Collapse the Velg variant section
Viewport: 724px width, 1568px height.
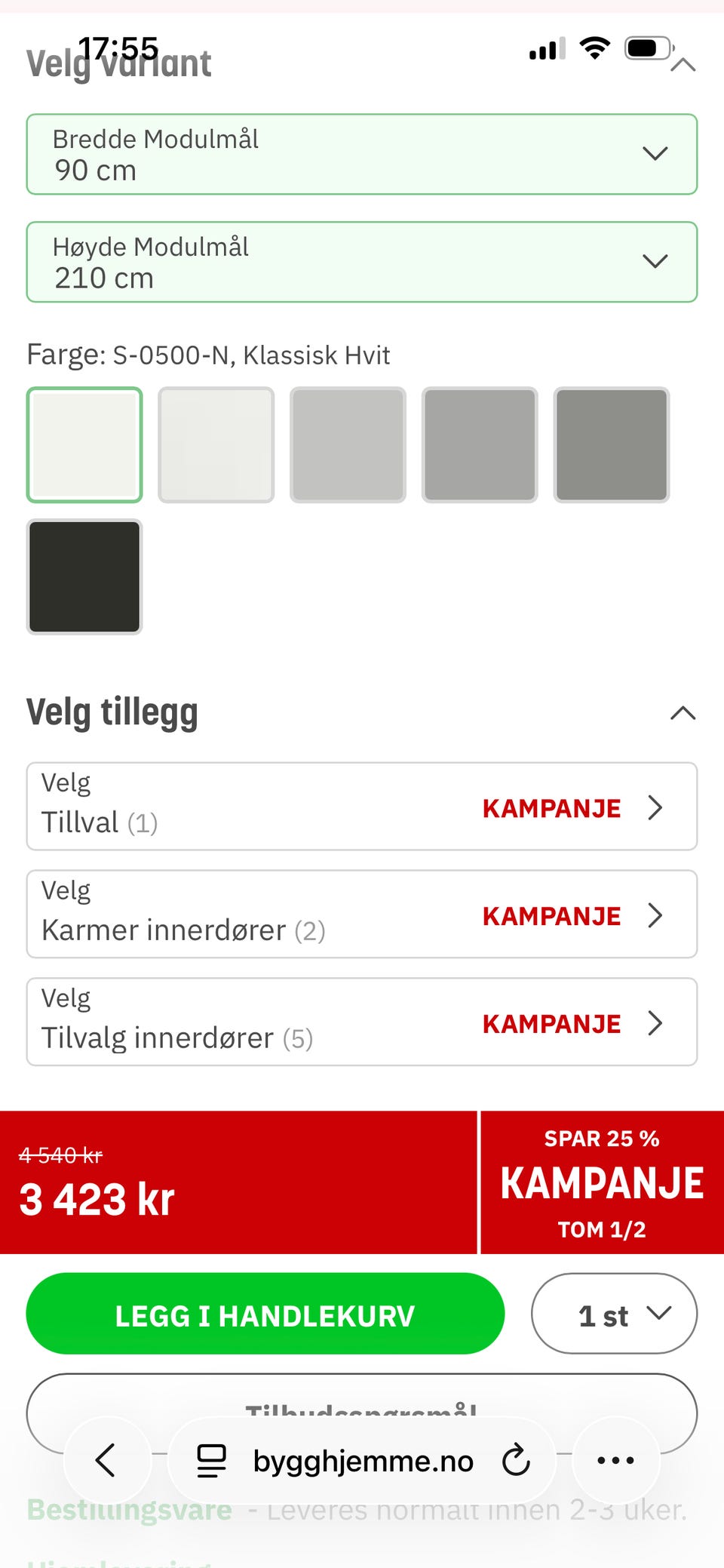pos(683,64)
